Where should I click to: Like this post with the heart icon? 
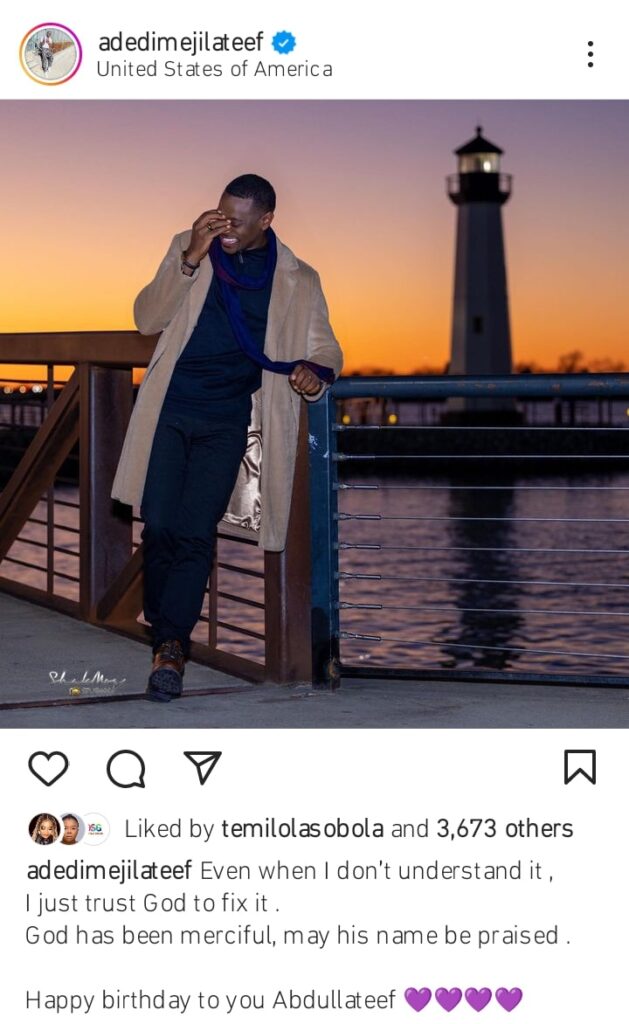(48, 768)
